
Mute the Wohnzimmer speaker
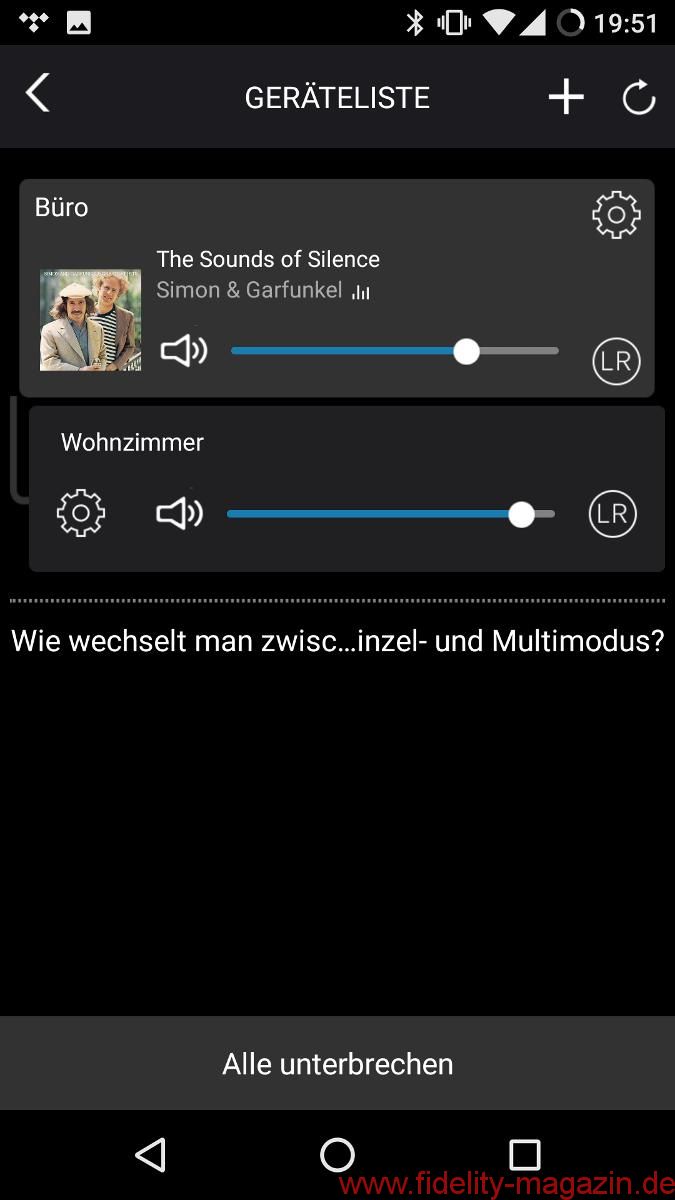180,514
